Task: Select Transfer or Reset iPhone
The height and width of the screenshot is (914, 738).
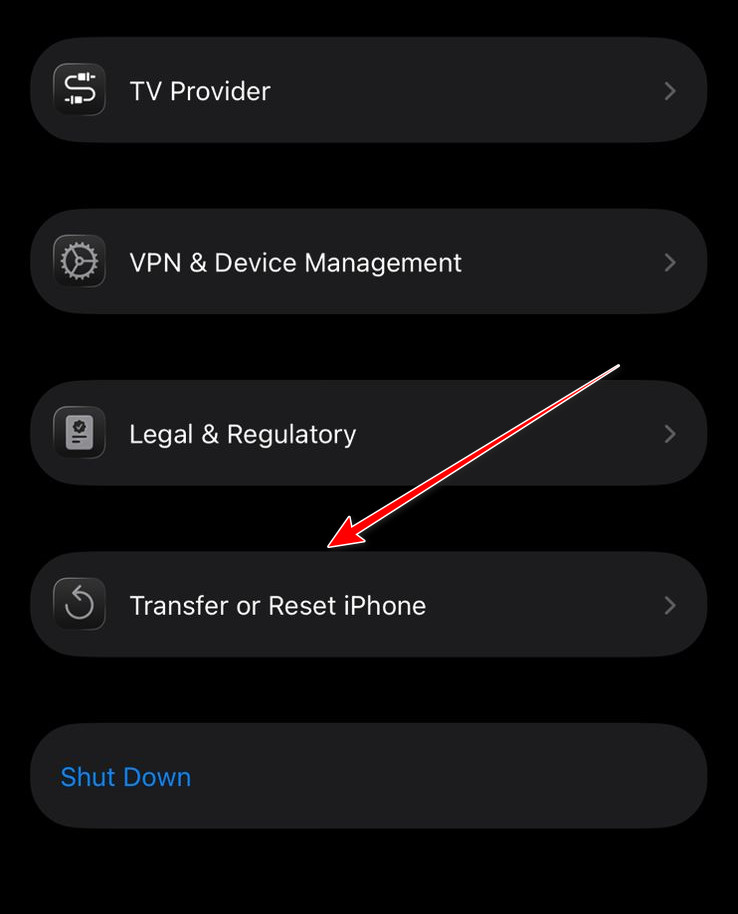Action: 368,604
